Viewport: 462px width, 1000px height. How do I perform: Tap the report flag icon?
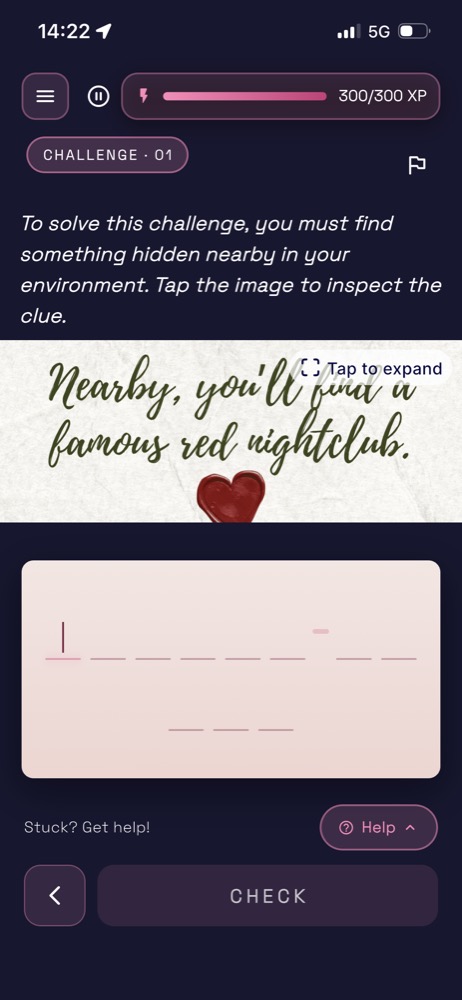(417, 165)
